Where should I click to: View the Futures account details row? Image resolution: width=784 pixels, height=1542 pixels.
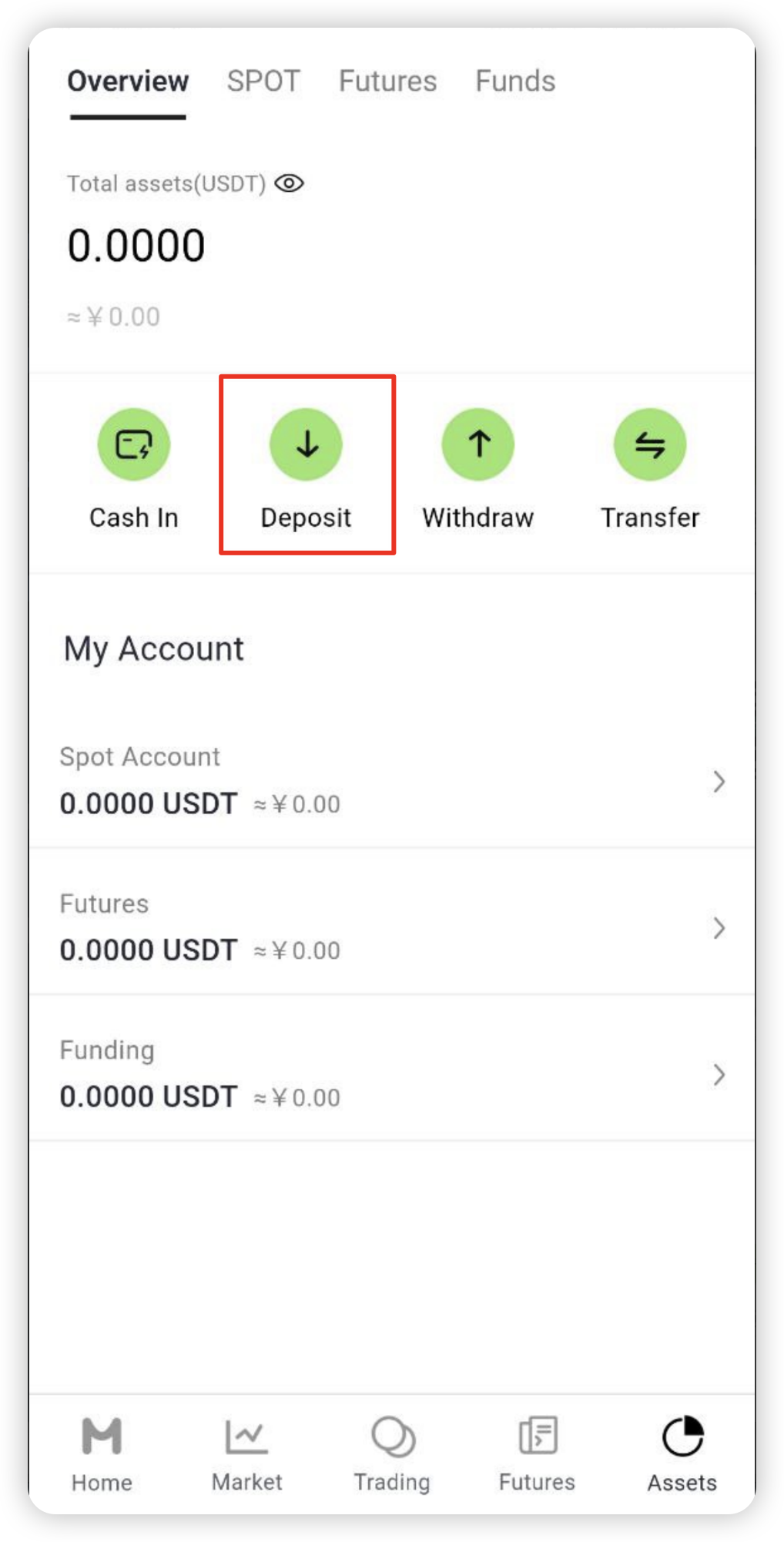point(392,927)
